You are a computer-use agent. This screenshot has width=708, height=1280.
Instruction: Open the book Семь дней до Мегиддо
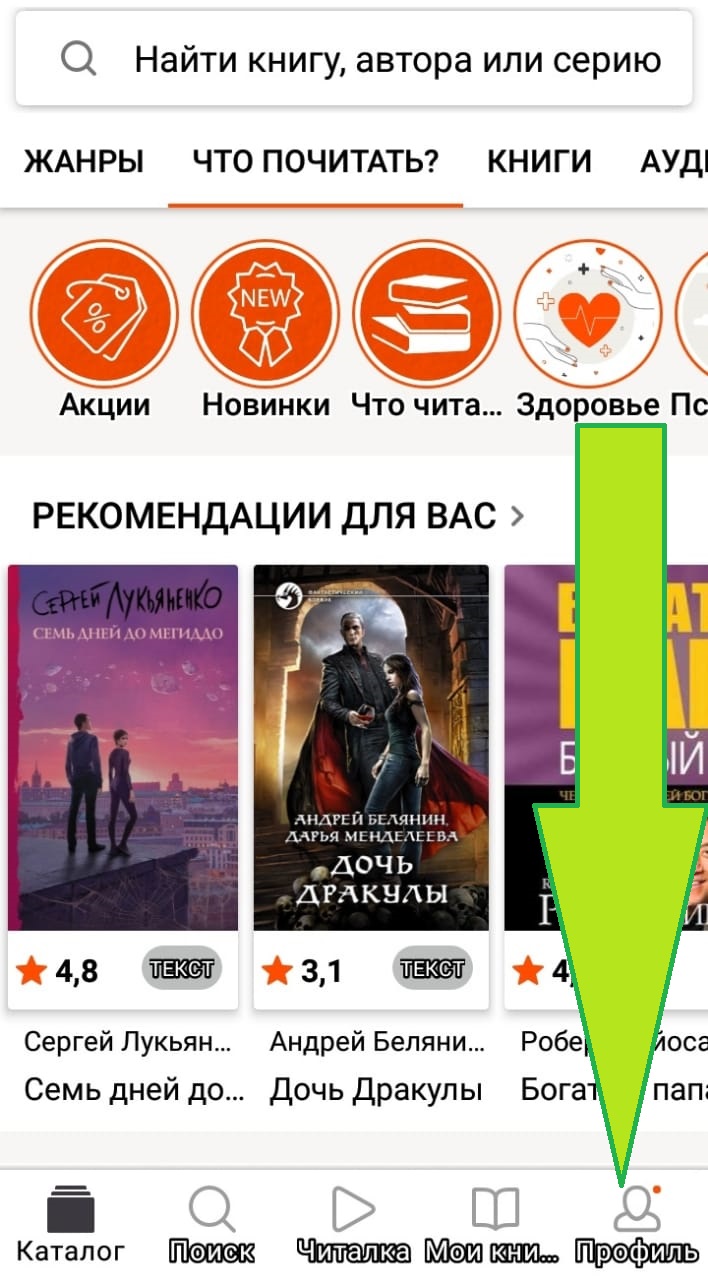point(123,748)
